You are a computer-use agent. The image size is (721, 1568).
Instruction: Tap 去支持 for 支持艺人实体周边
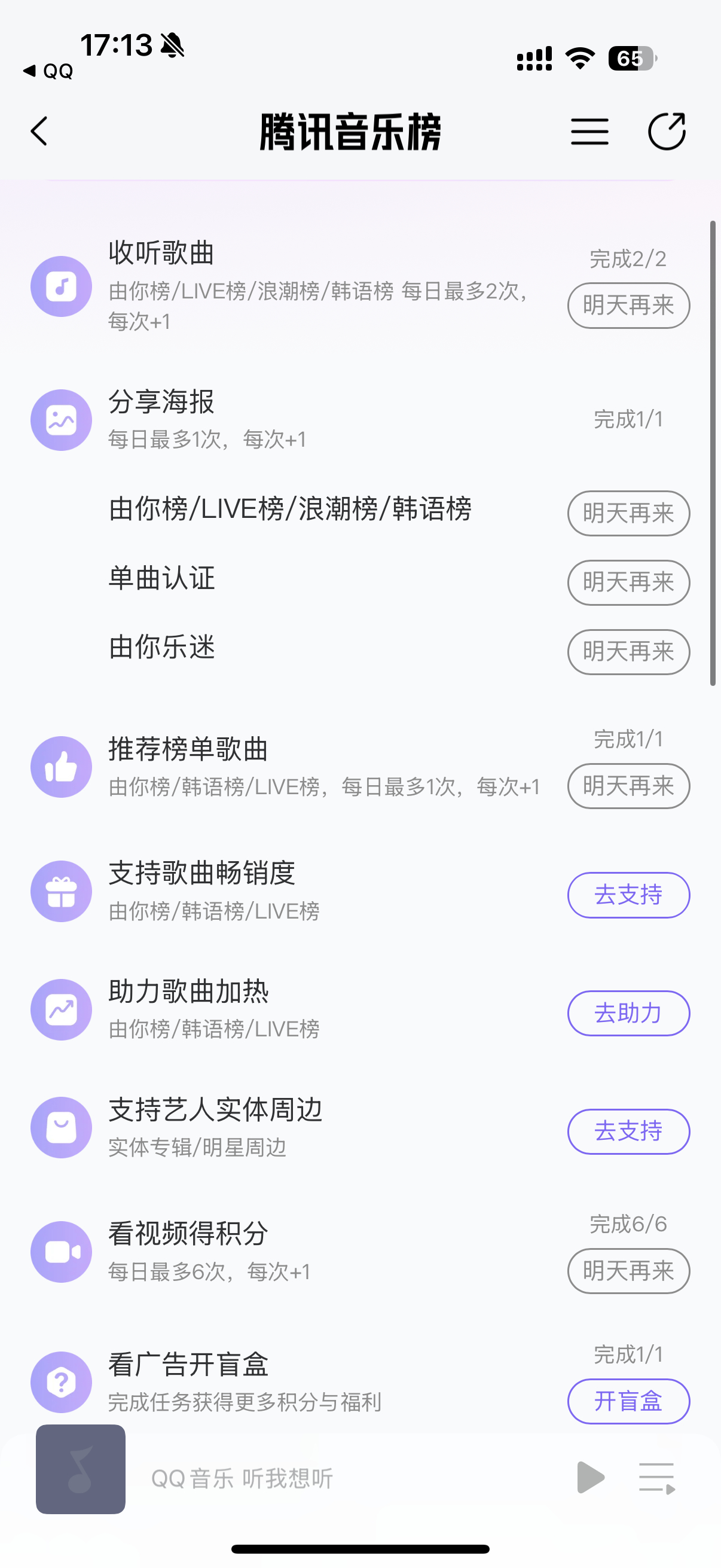point(628,1131)
